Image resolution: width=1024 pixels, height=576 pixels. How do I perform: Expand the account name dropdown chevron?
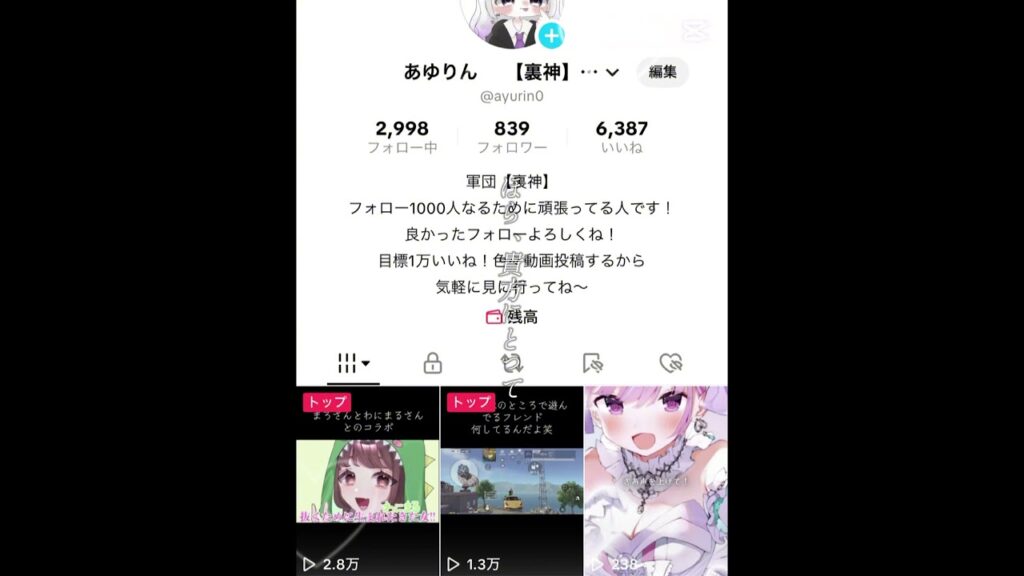(x=613, y=72)
